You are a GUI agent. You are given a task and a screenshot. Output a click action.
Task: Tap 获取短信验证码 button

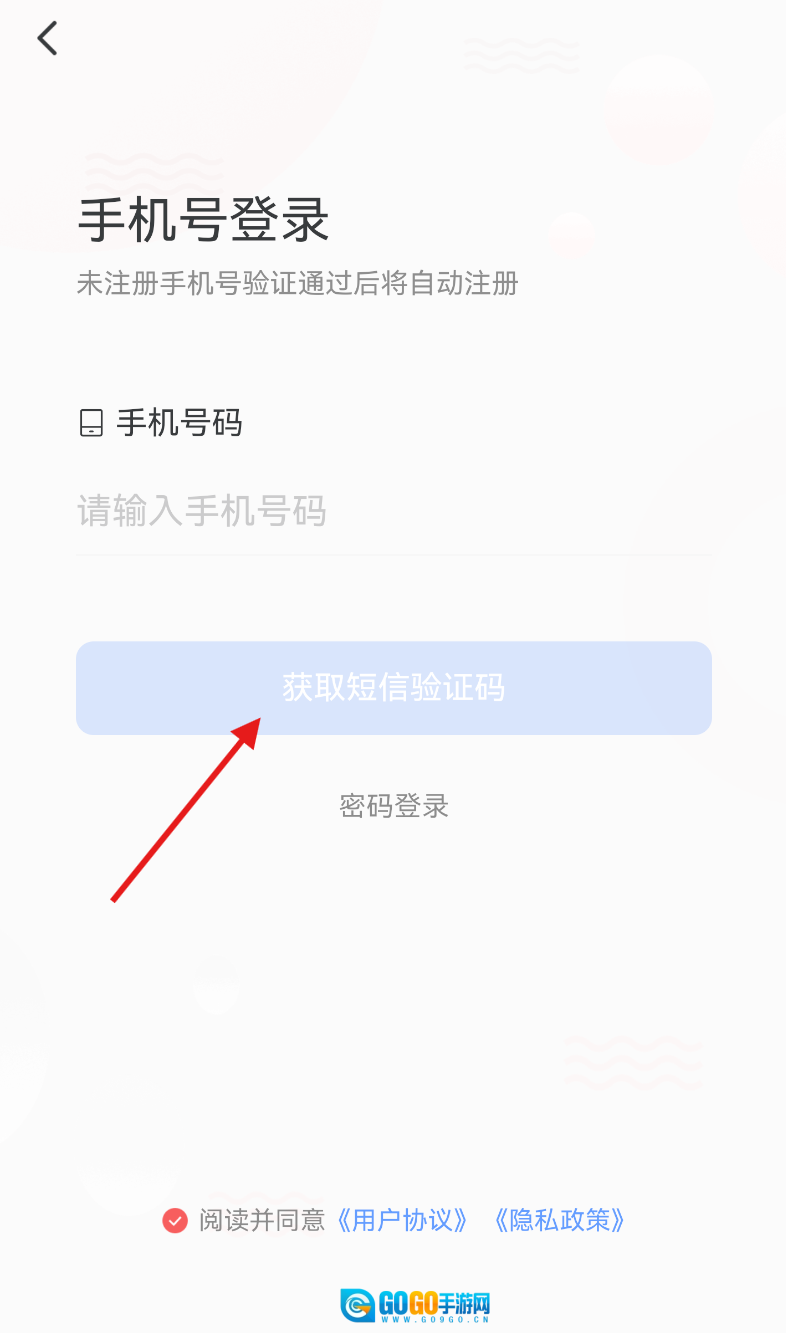[x=393, y=688]
